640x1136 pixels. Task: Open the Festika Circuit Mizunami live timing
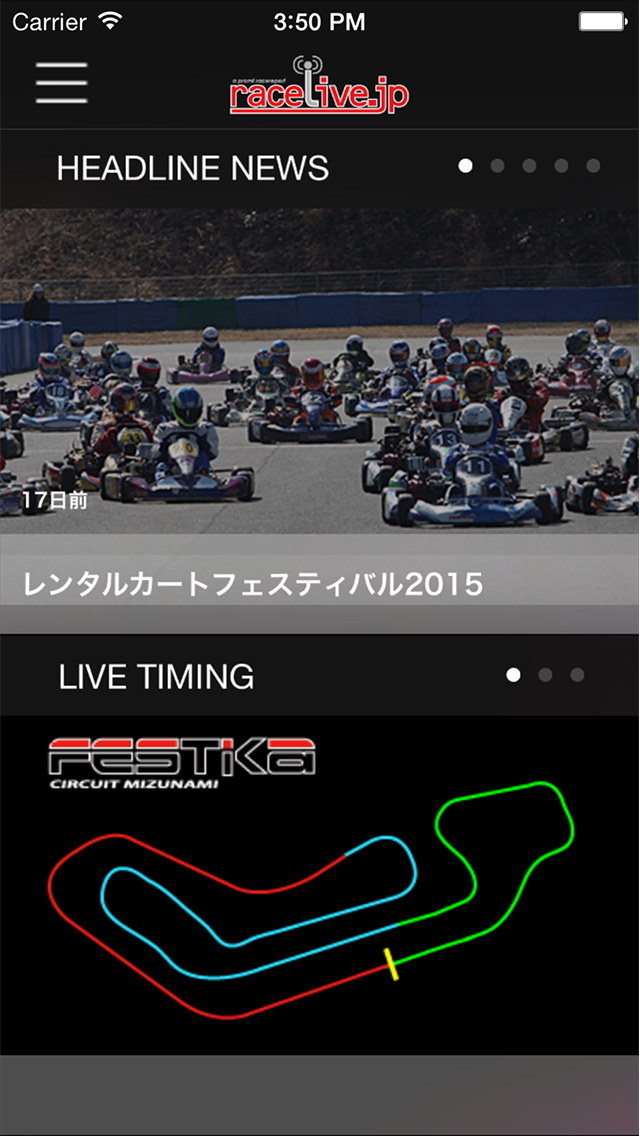(320, 885)
